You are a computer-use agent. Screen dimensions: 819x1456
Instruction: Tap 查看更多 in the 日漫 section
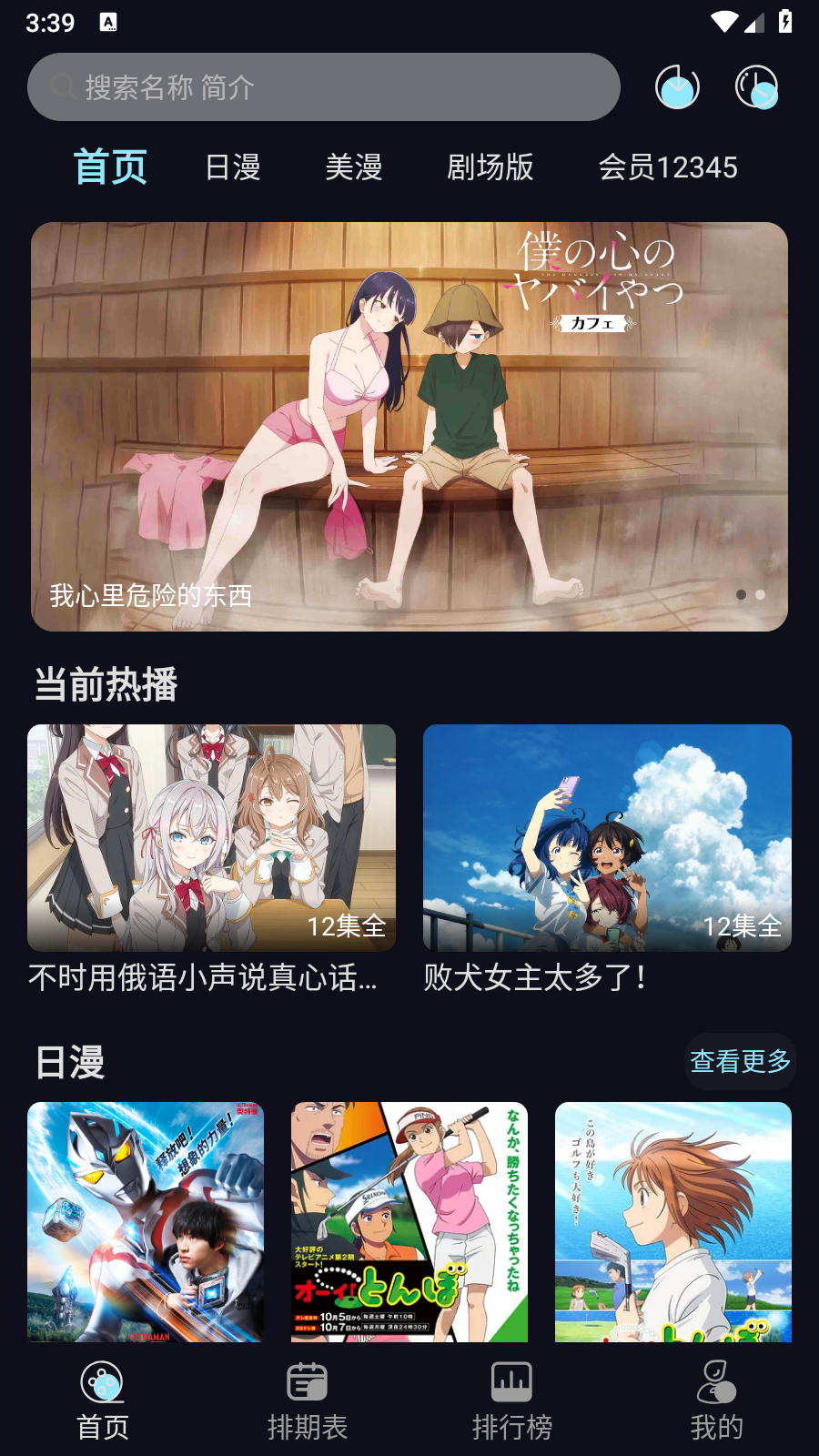point(741,1061)
